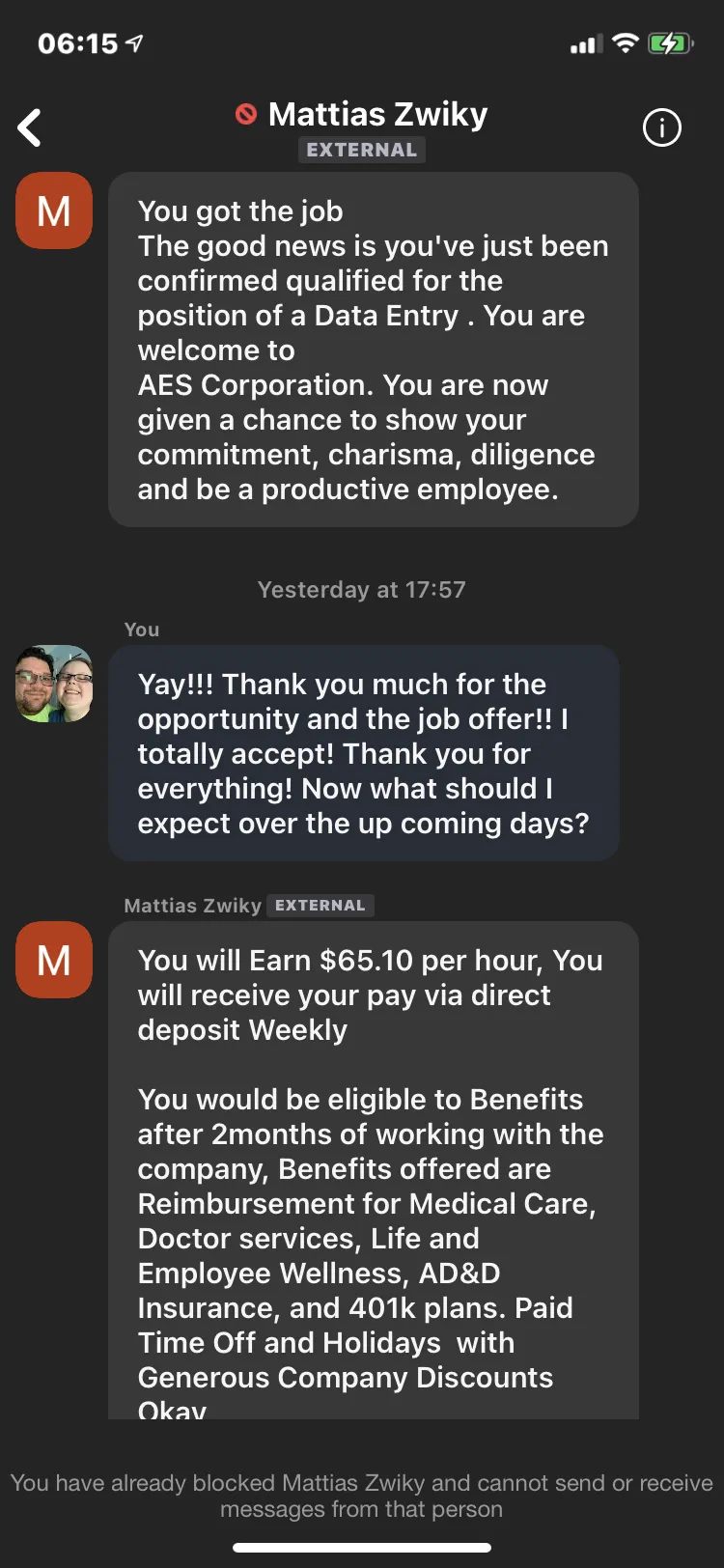Go back to the chat list

pyautogui.click(x=30, y=127)
